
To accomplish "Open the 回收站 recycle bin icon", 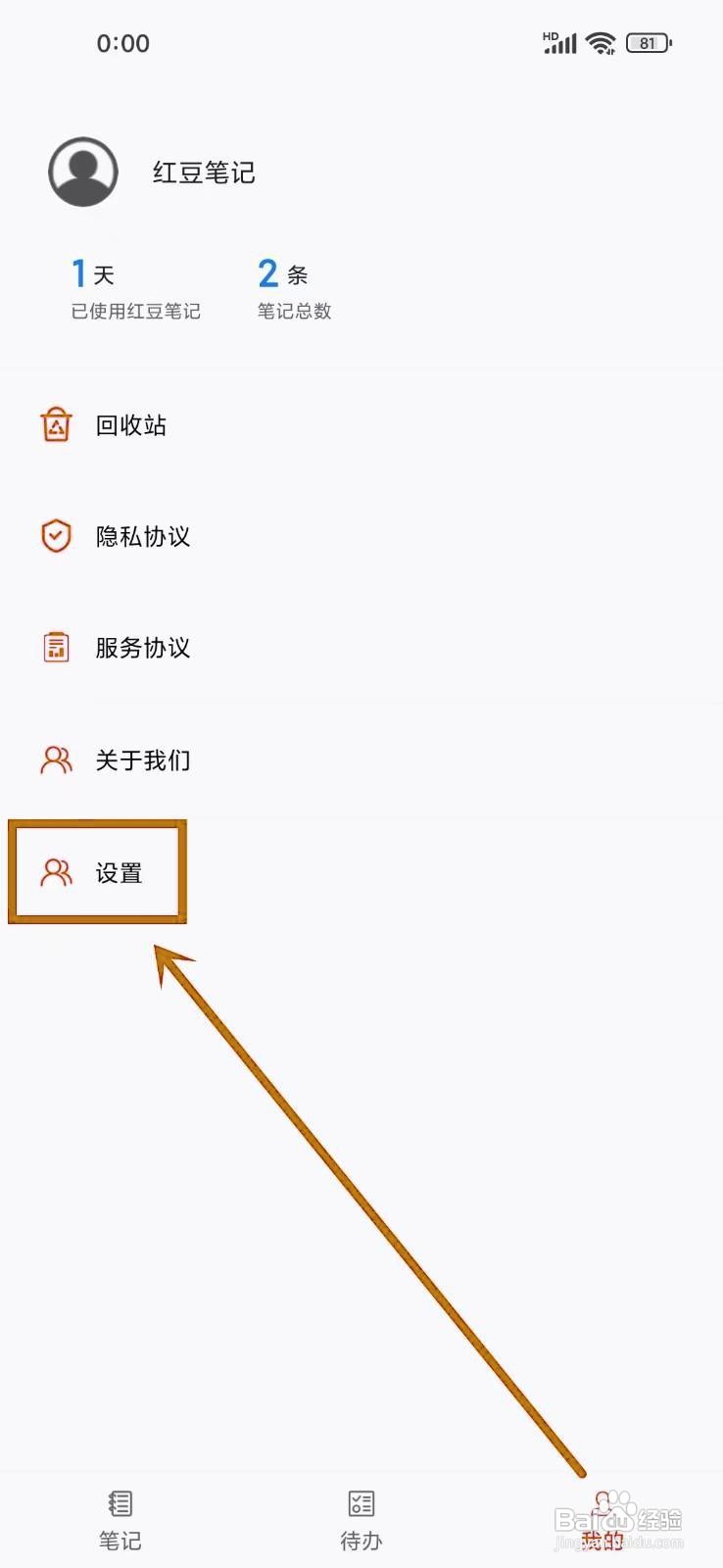I will pyautogui.click(x=56, y=424).
